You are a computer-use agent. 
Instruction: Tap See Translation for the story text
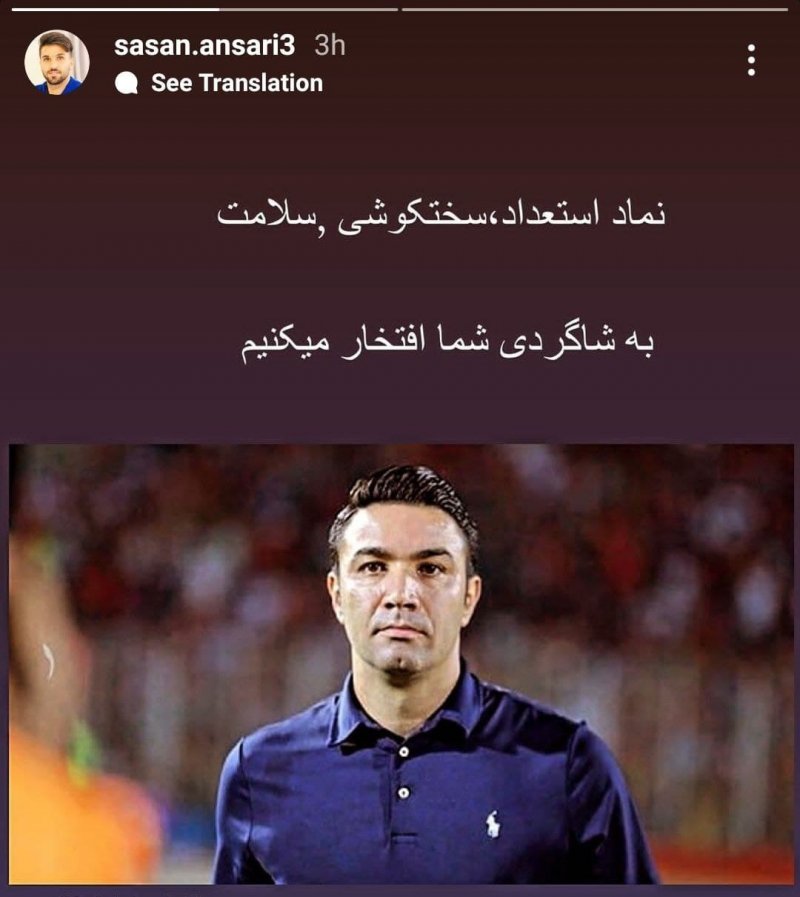(236, 83)
